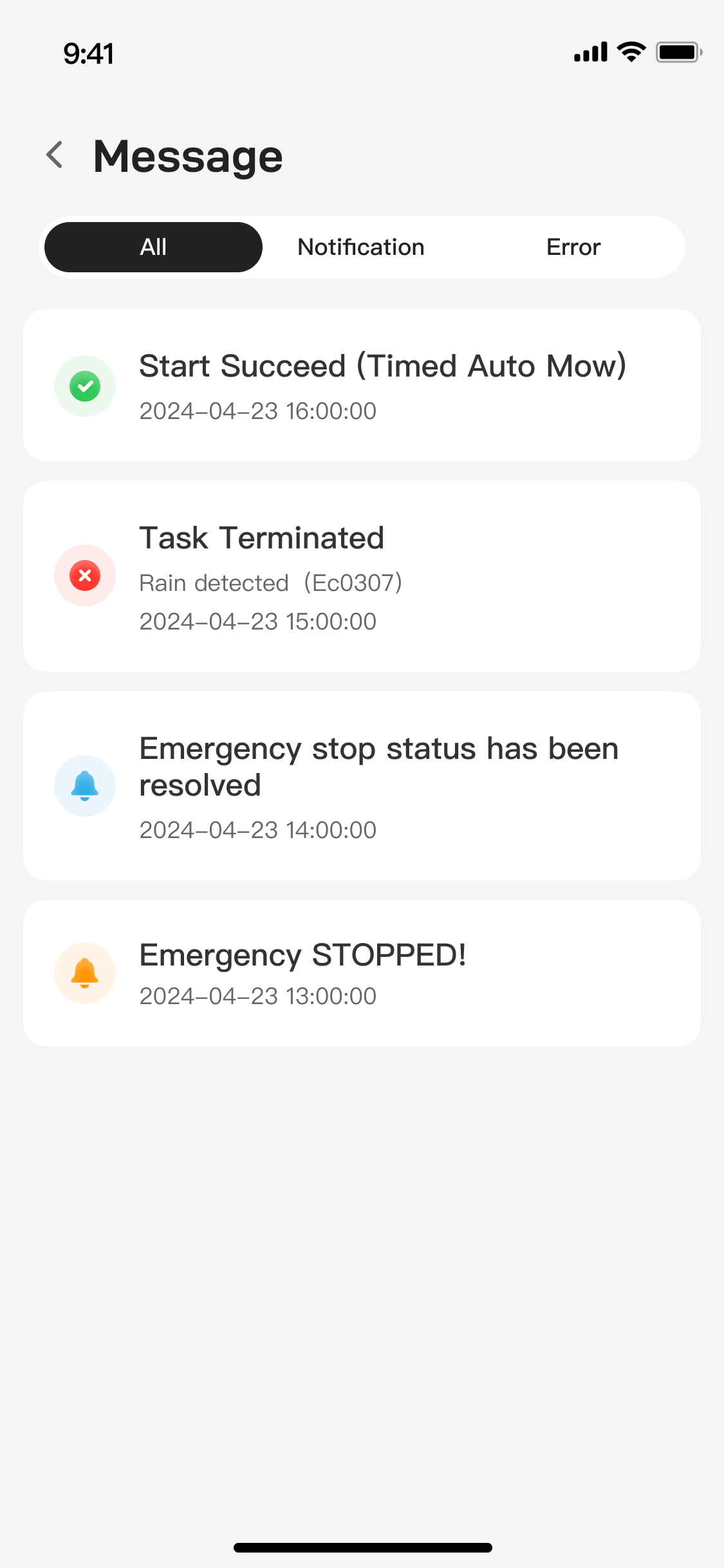Open the Emergency STOPPED! message
This screenshot has width=724, height=1568.
coord(362,973)
